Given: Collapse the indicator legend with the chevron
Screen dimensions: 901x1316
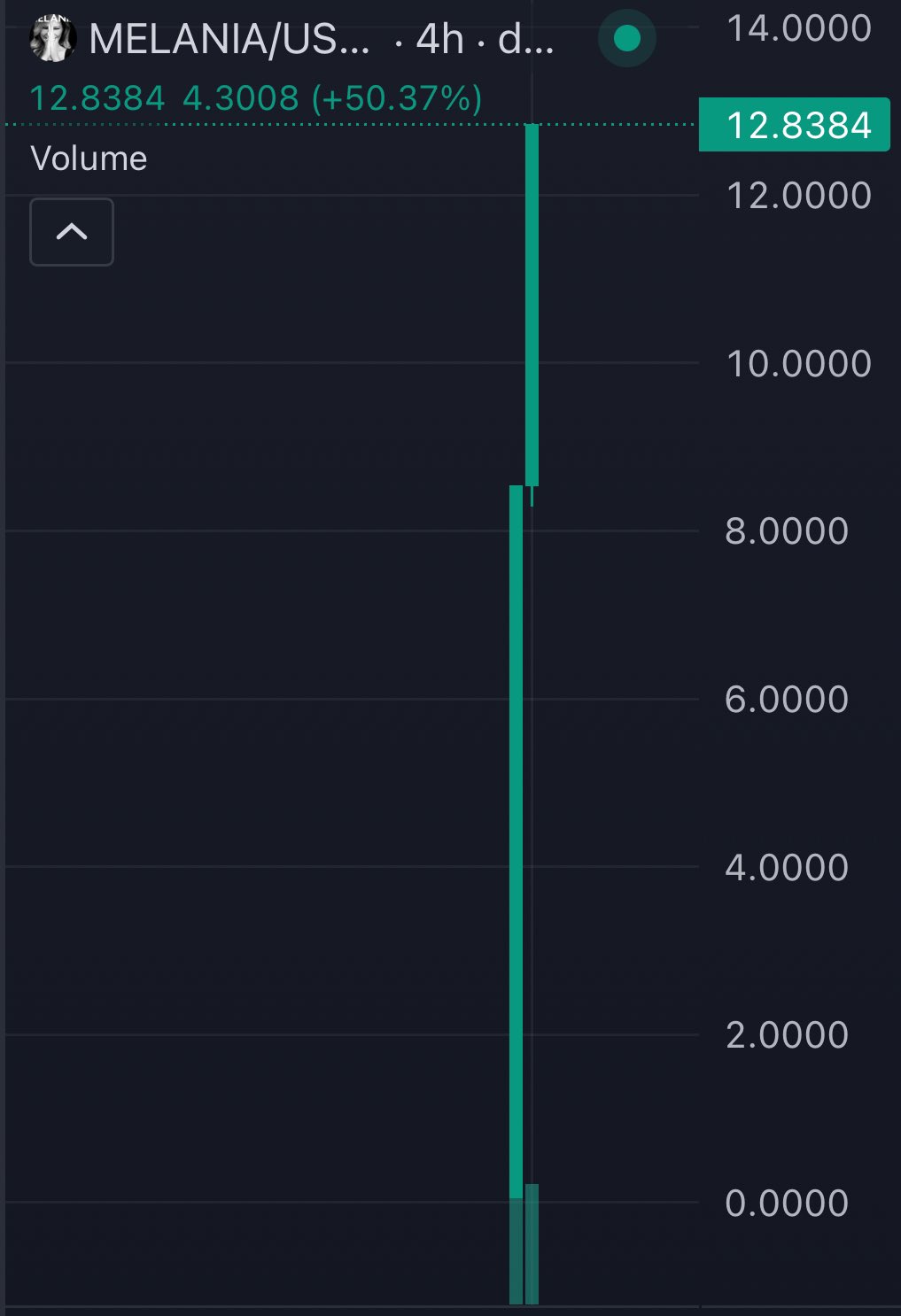Looking at the screenshot, I should click(x=72, y=232).
